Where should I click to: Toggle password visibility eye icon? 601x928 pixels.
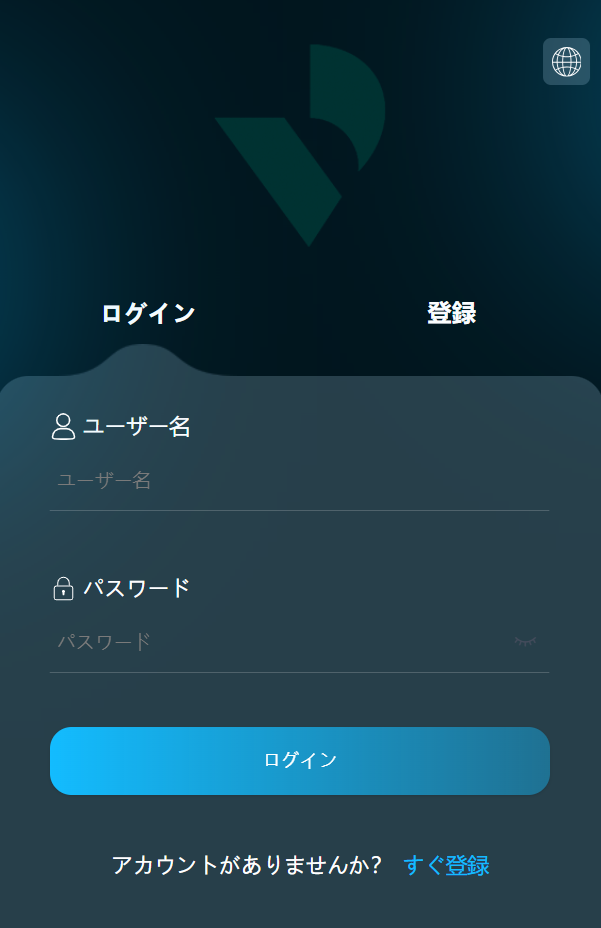click(525, 641)
